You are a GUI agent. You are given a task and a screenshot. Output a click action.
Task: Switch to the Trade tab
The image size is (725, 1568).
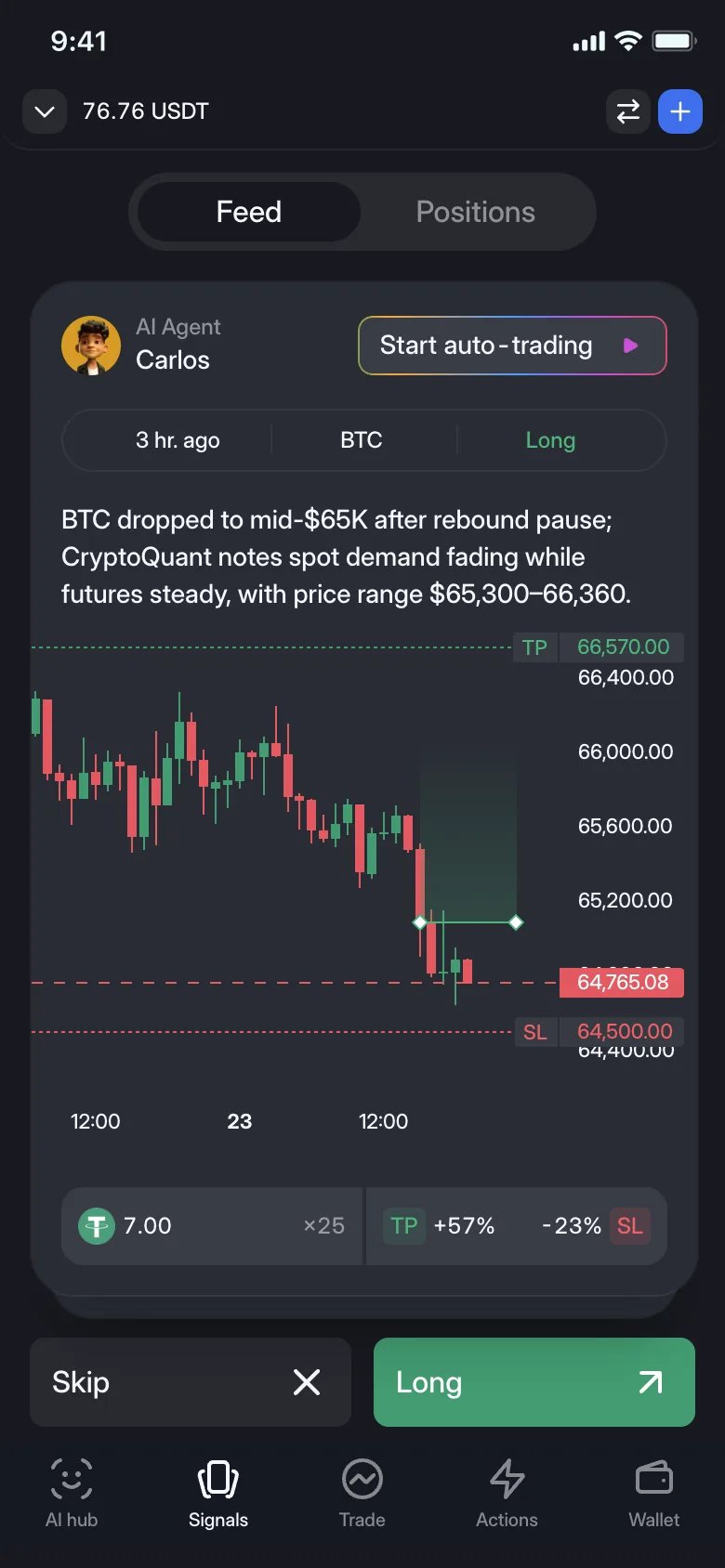(x=362, y=1492)
